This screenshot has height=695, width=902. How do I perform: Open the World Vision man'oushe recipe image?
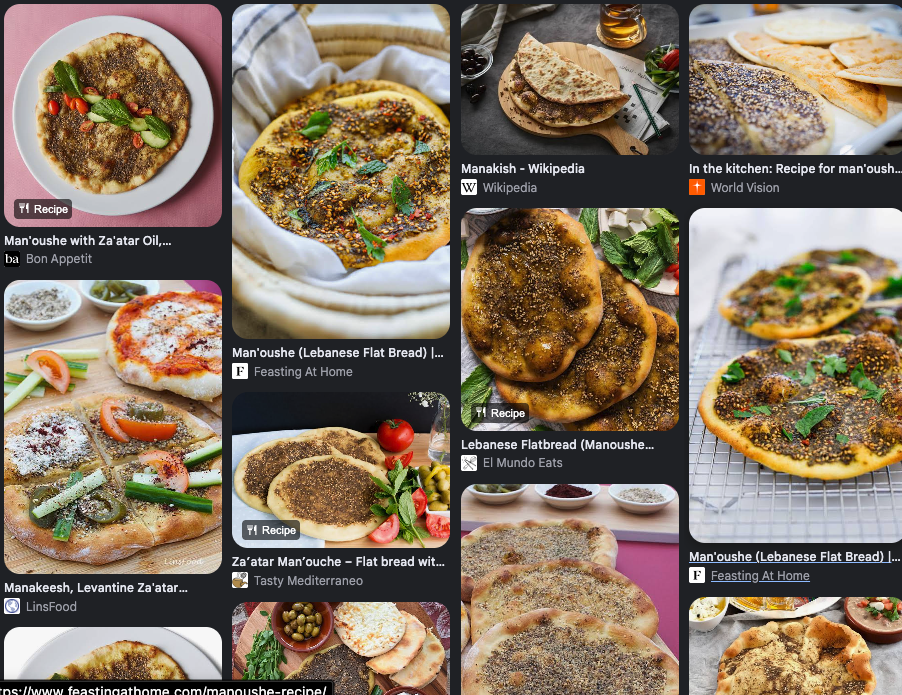(796, 79)
